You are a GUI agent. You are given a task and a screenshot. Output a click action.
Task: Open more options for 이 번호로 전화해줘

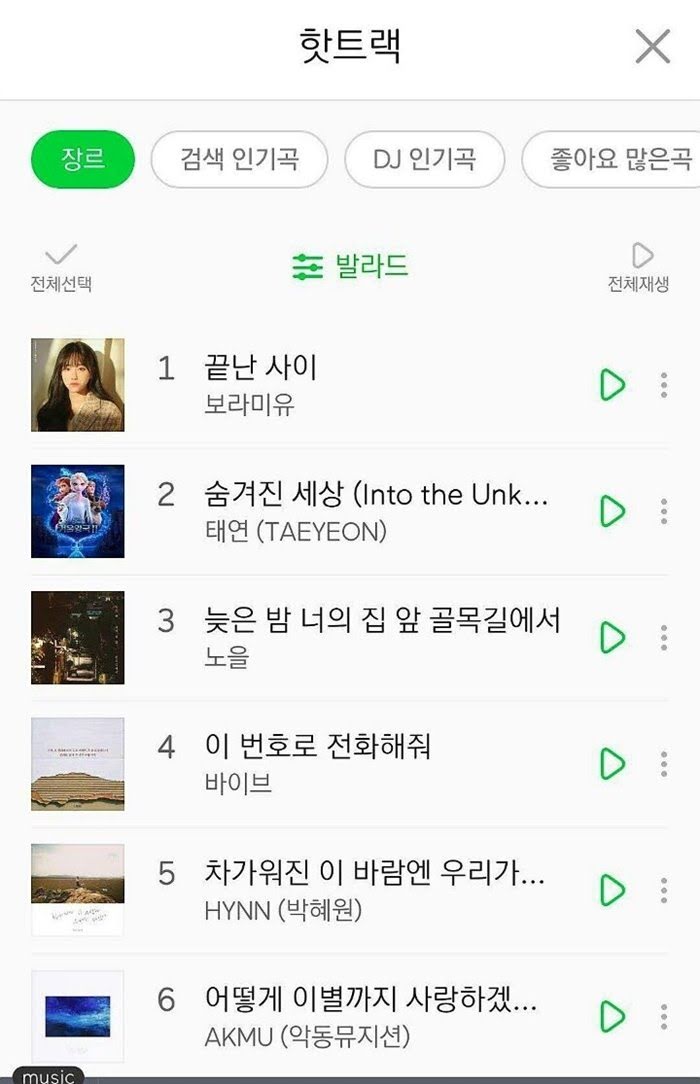(x=664, y=764)
